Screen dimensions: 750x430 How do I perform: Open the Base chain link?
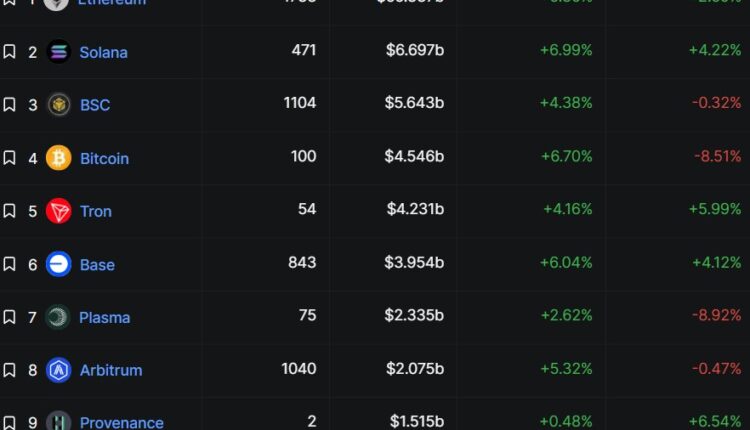(97, 264)
